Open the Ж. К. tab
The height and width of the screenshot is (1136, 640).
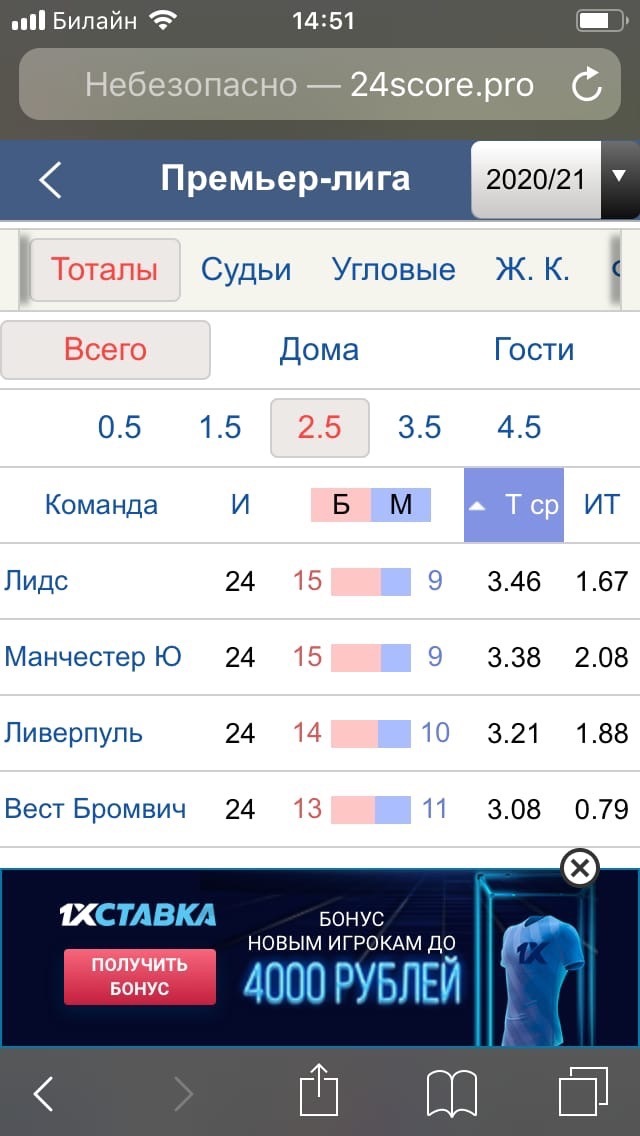click(533, 270)
